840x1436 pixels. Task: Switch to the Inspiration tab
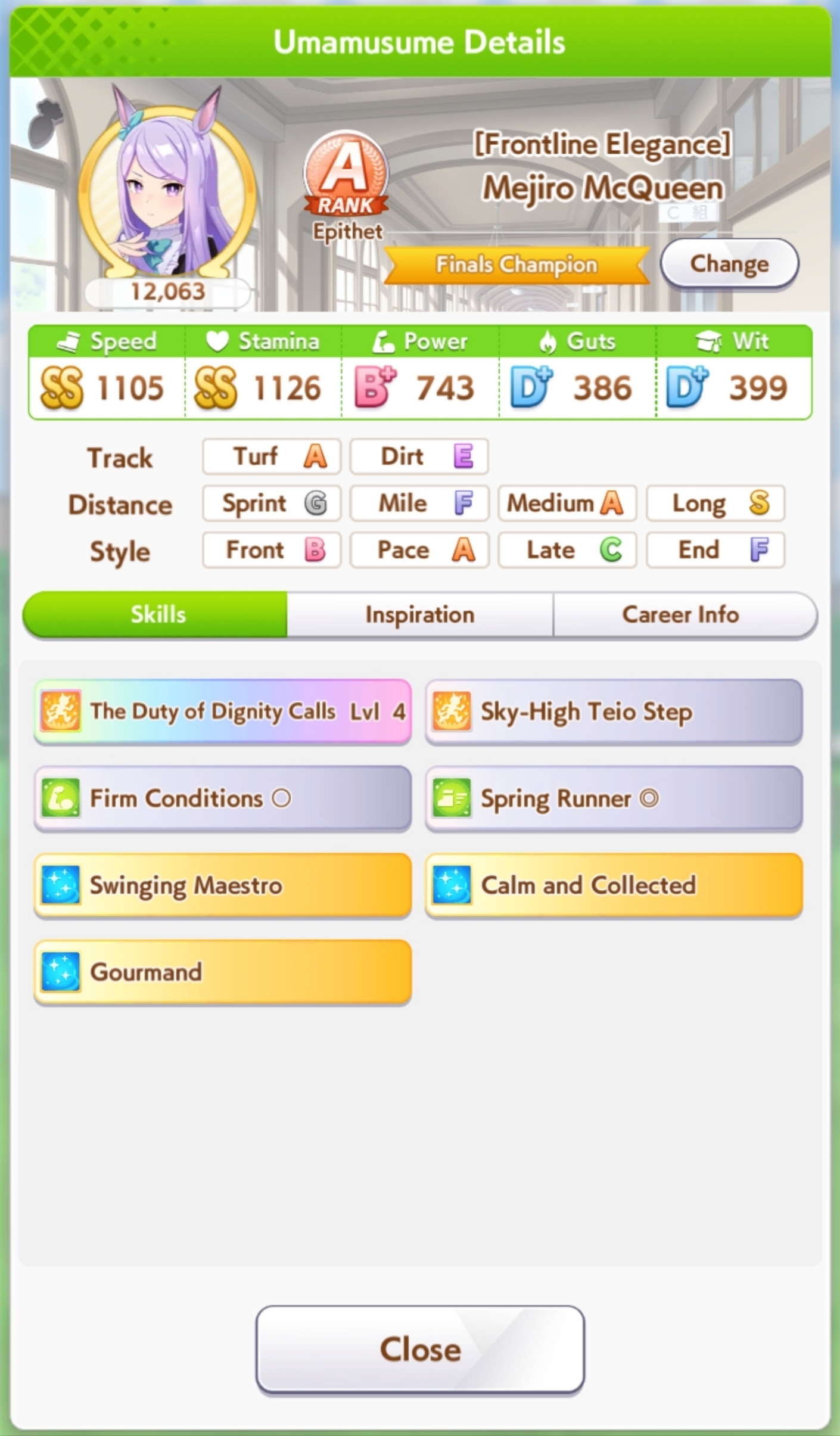[x=420, y=614]
